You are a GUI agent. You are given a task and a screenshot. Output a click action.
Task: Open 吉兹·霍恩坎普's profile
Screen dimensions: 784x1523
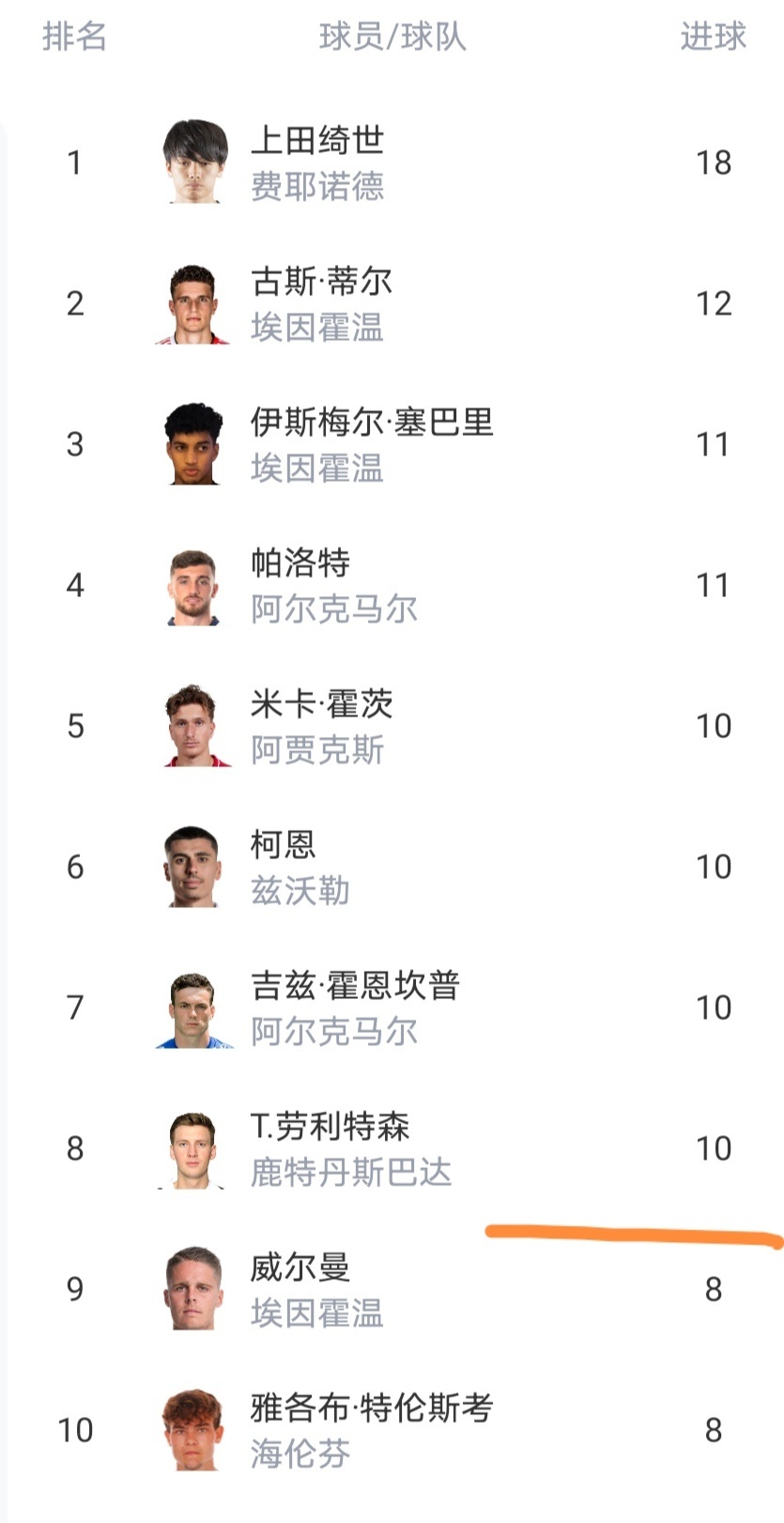355,989
